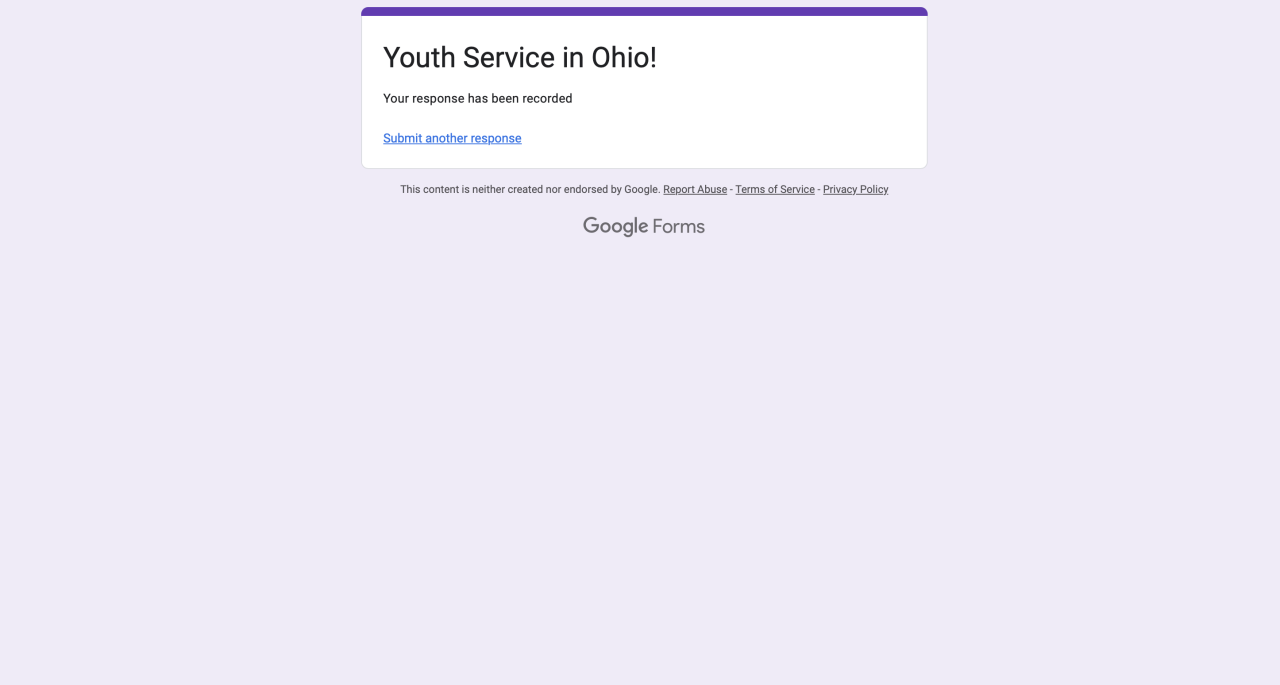1280x685 pixels.
Task: View the Privacy Policy
Action: (x=855, y=189)
